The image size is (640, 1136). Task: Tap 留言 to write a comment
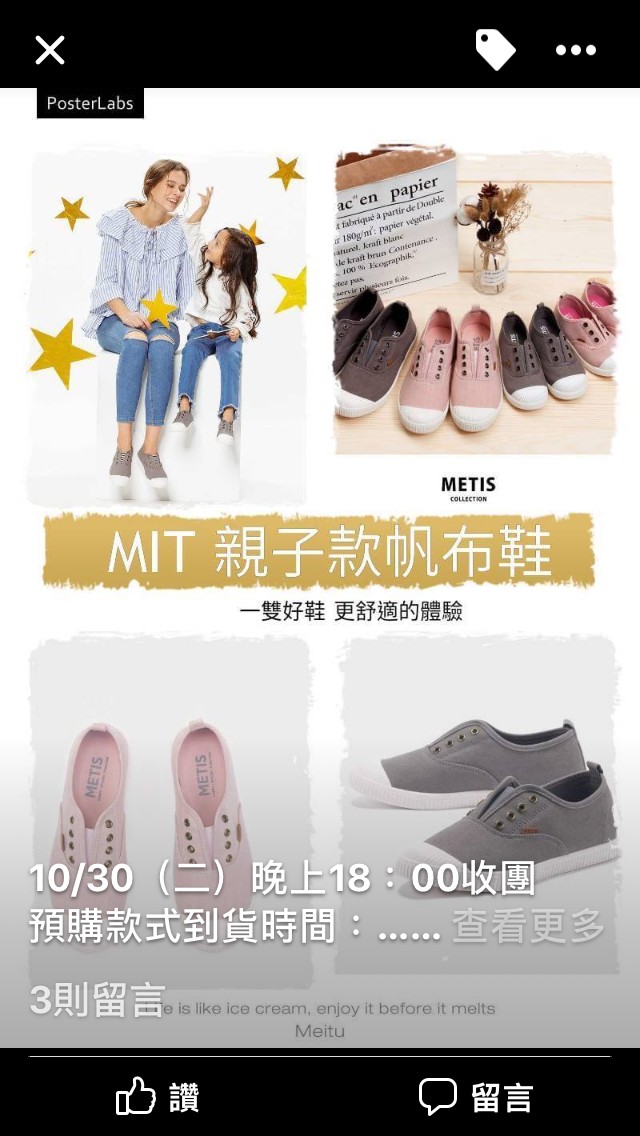pos(476,1097)
